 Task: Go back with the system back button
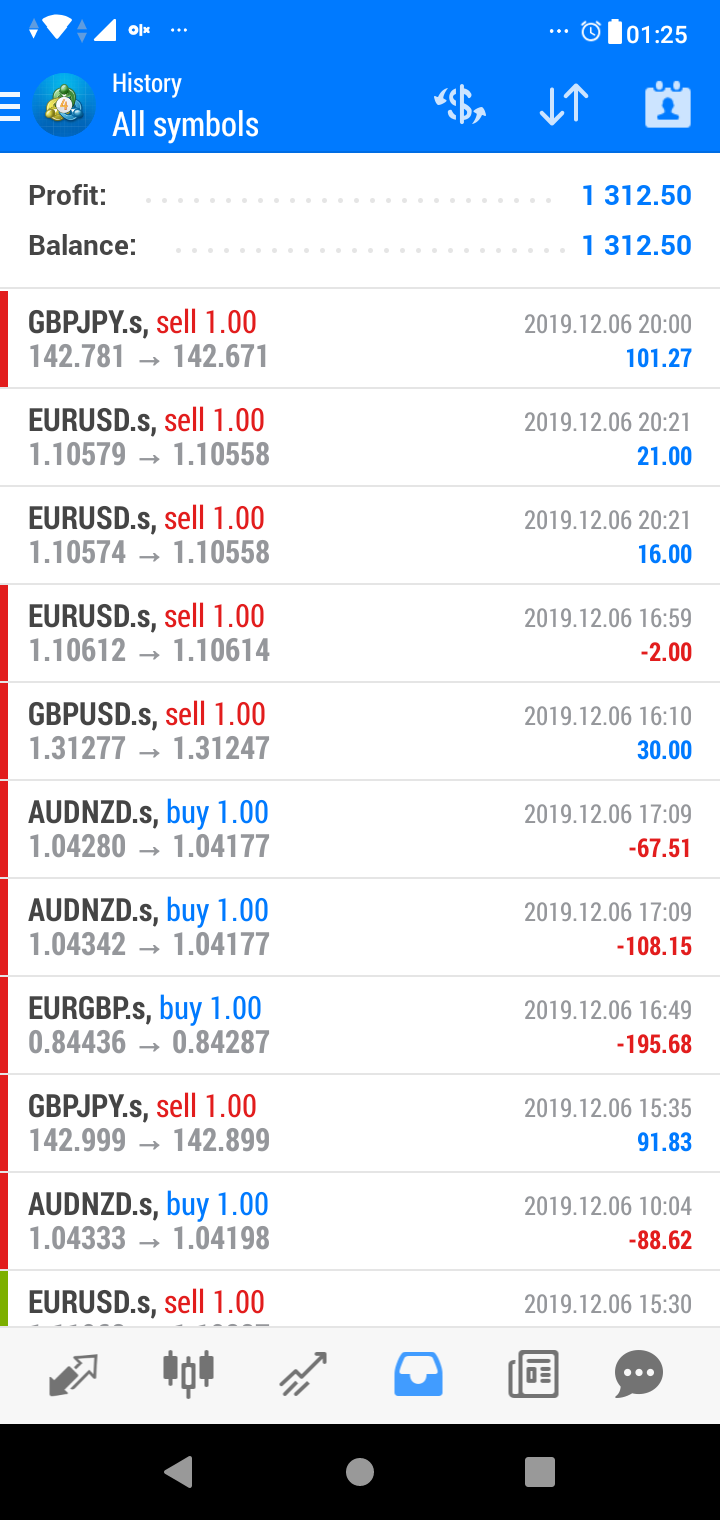(x=178, y=1471)
